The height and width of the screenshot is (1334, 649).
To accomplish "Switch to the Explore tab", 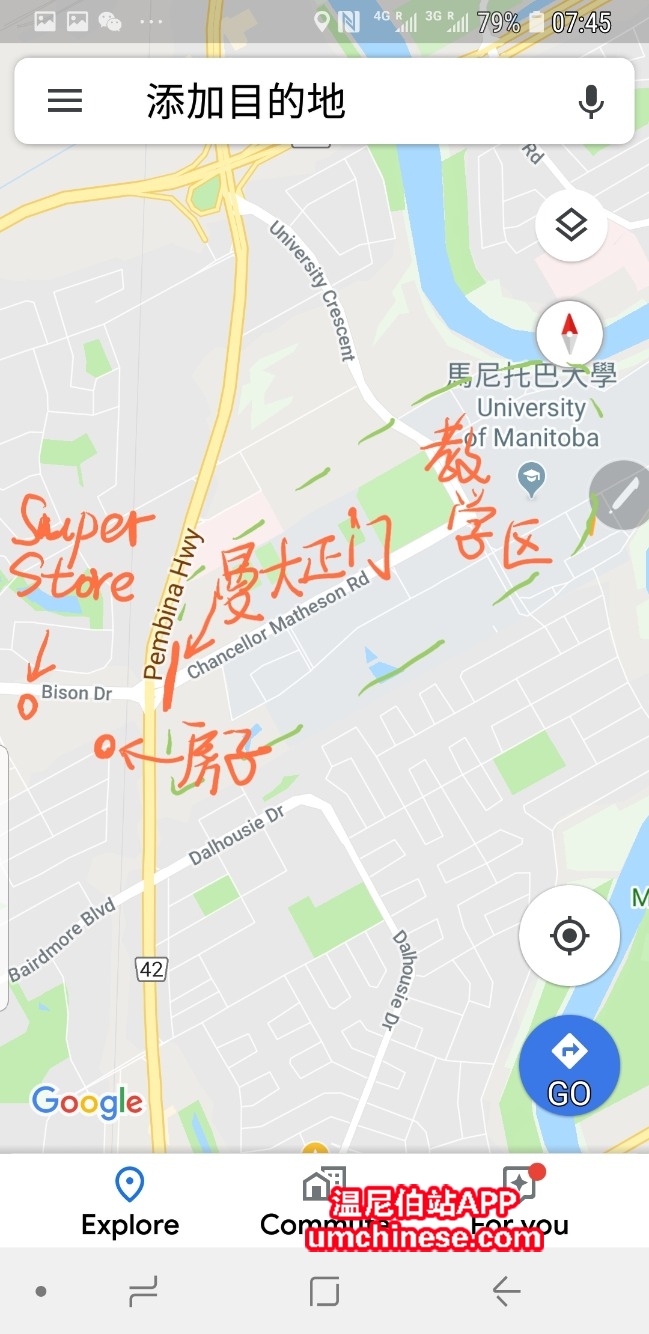I will 130,1201.
